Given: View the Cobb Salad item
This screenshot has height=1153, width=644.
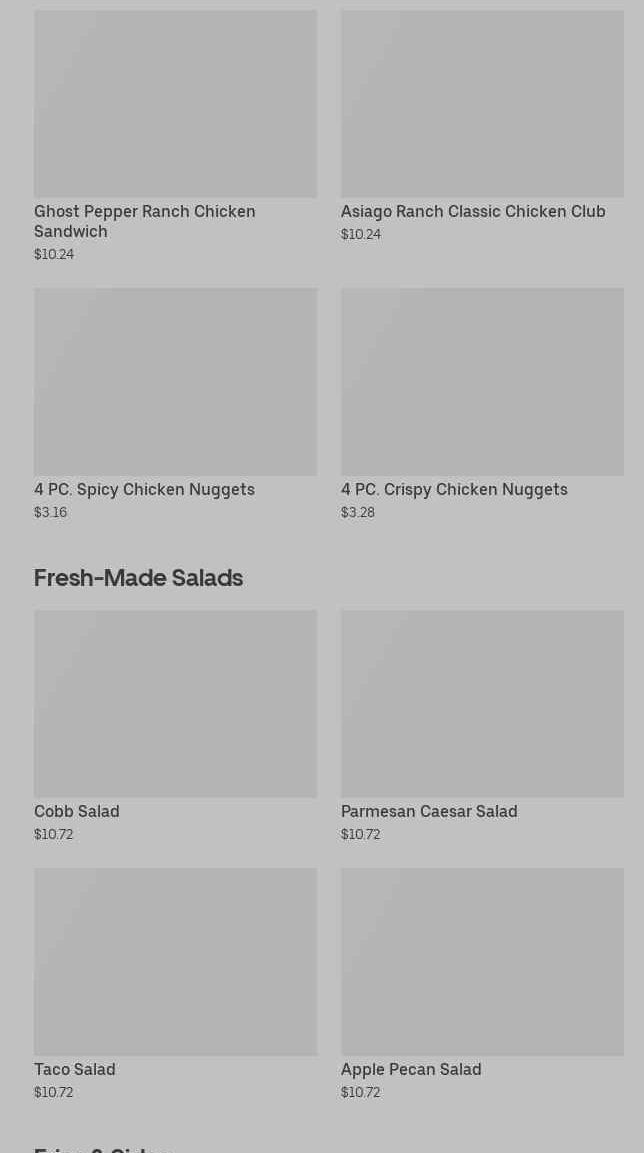Looking at the screenshot, I should pos(175,726).
